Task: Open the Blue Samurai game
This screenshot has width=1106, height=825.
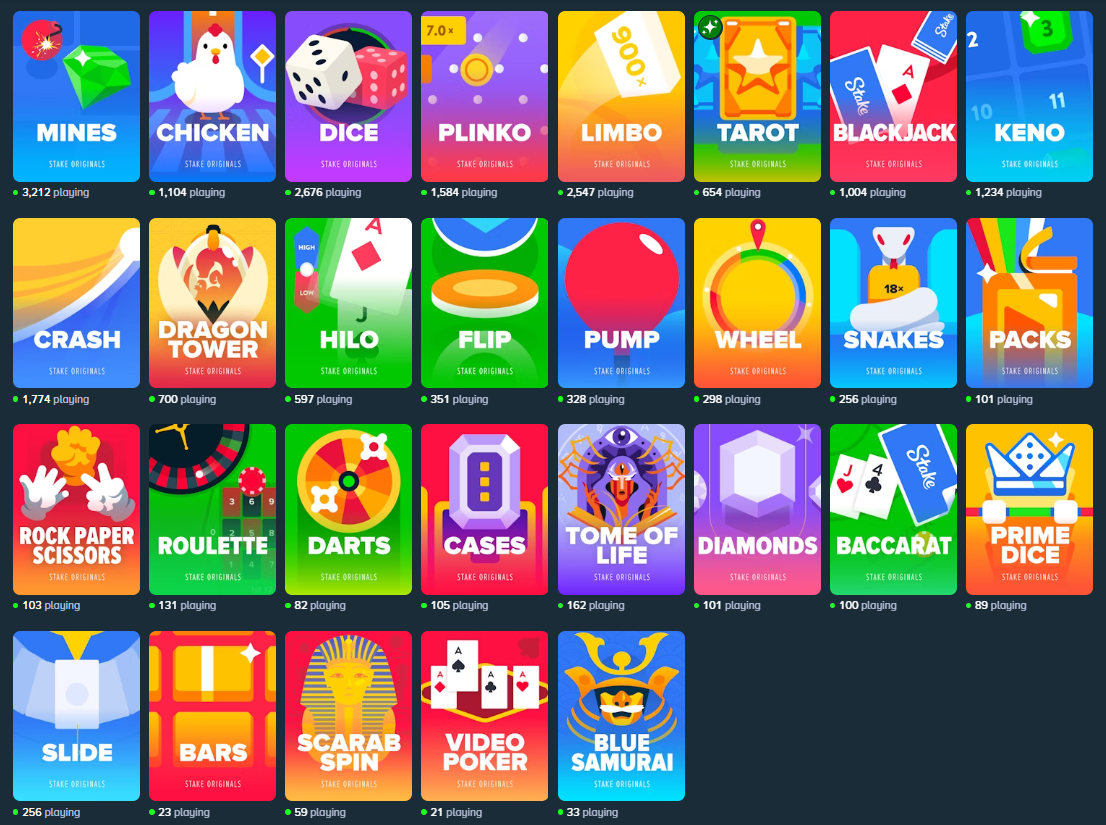Action: [x=621, y=716]
